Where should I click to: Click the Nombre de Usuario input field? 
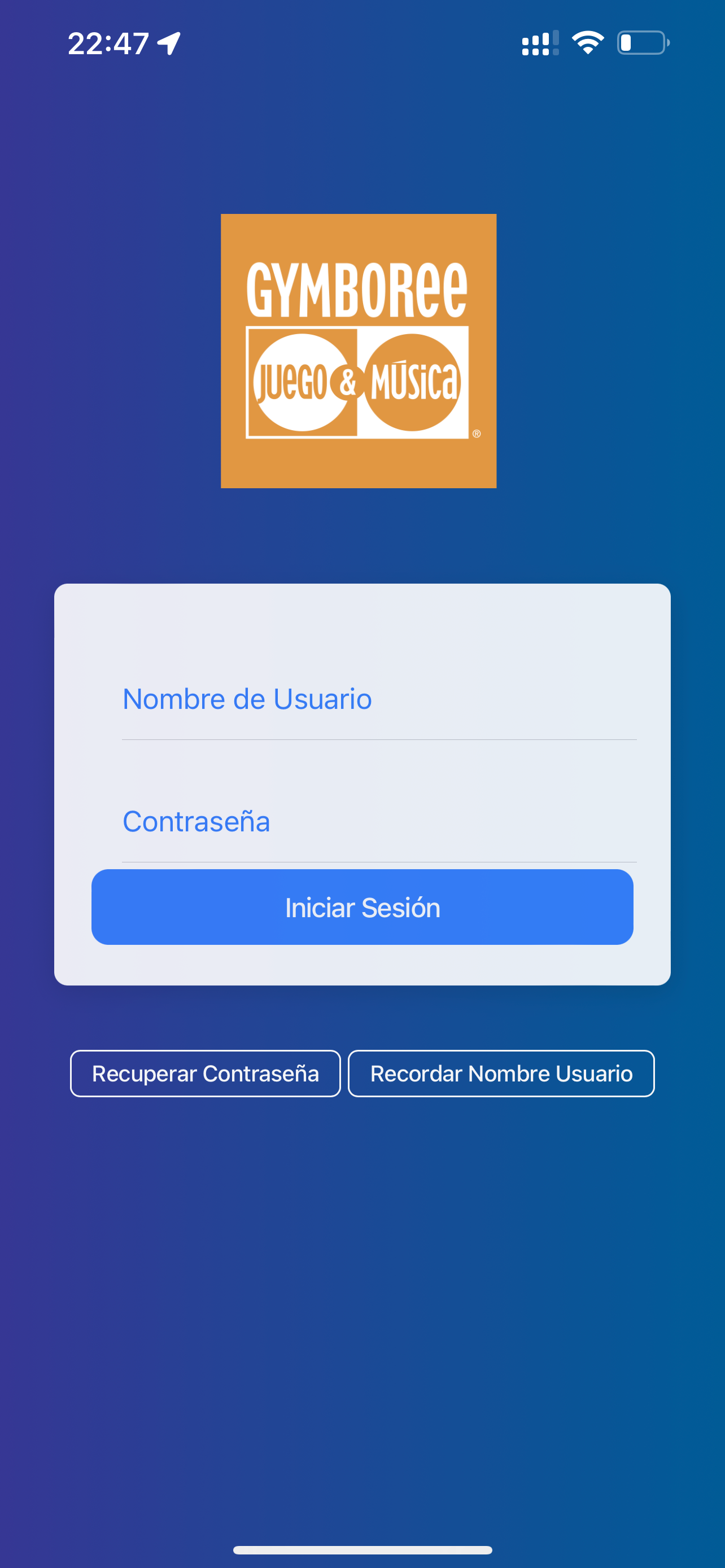coord(247,699)
